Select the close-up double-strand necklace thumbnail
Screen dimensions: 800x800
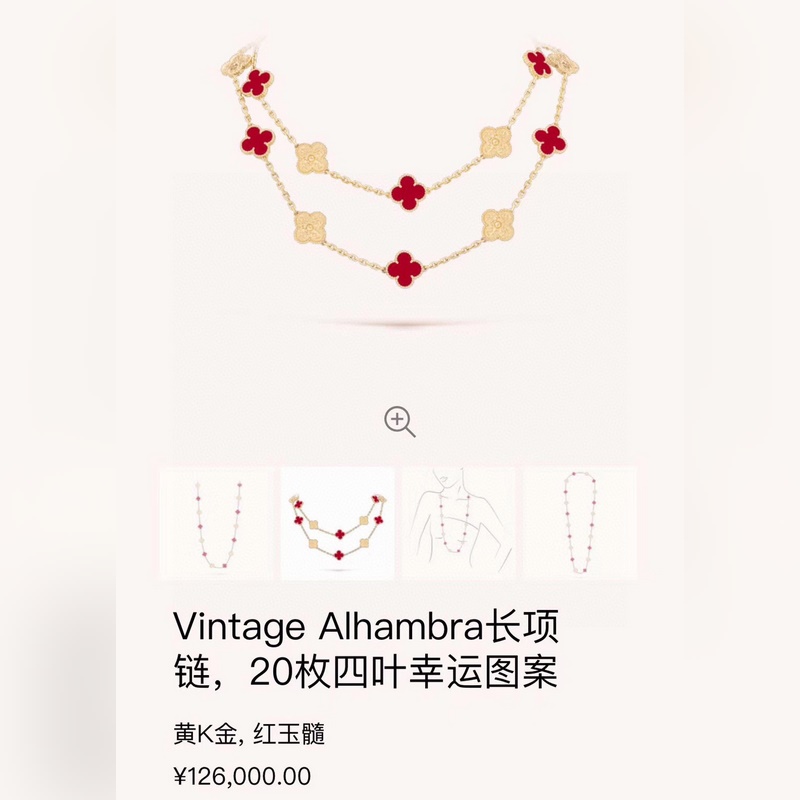pyautogui.click(x=337, y=523)
